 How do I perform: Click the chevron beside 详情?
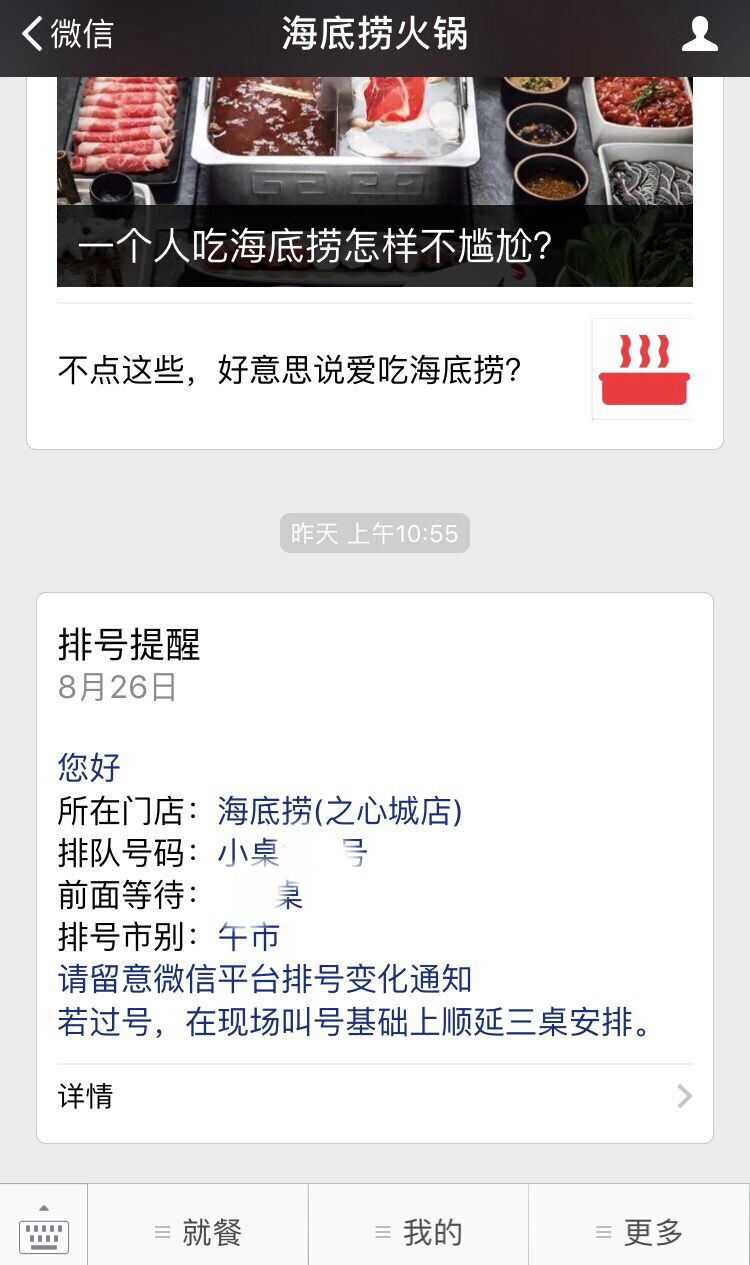(x=684, y=1096)
